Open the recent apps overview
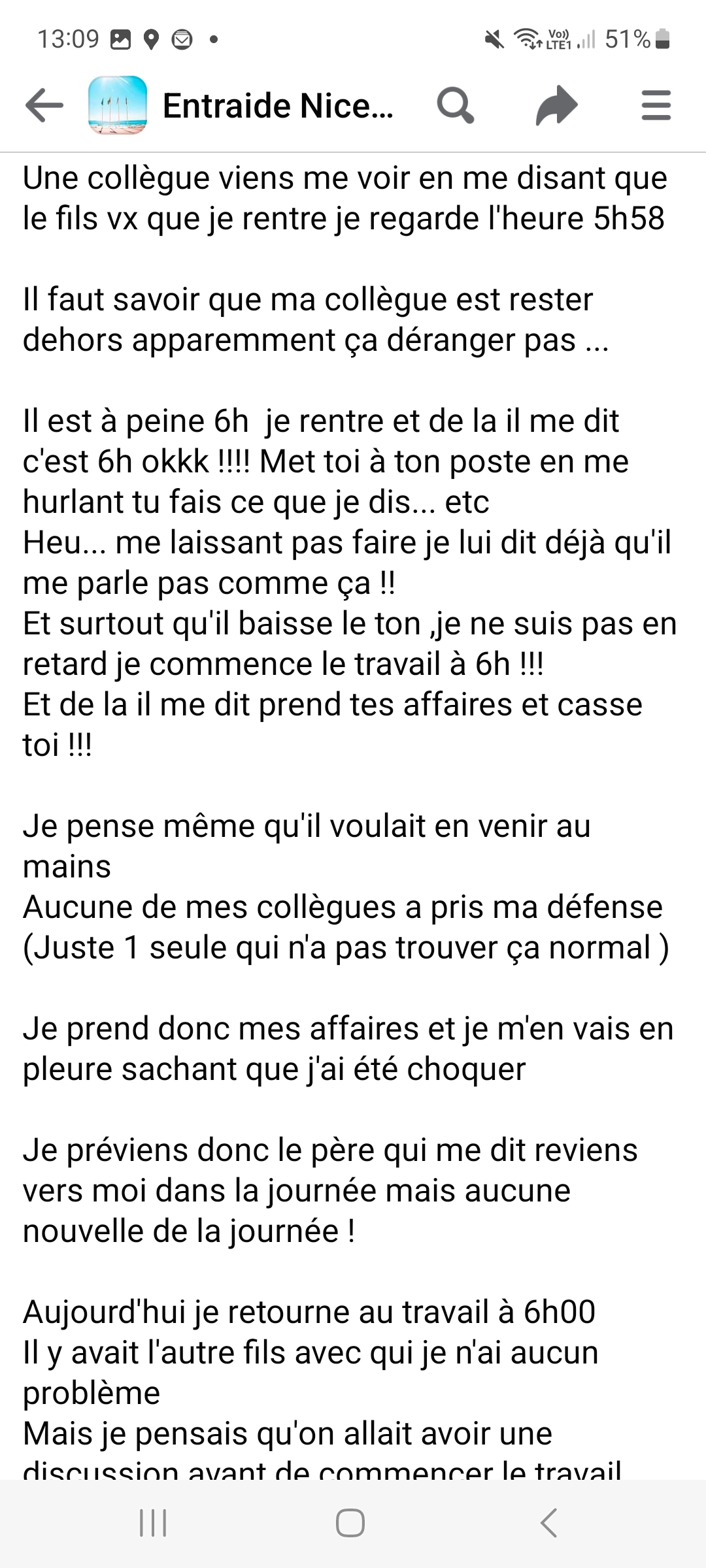The image size is (706, 1568). click(154, 1522)
